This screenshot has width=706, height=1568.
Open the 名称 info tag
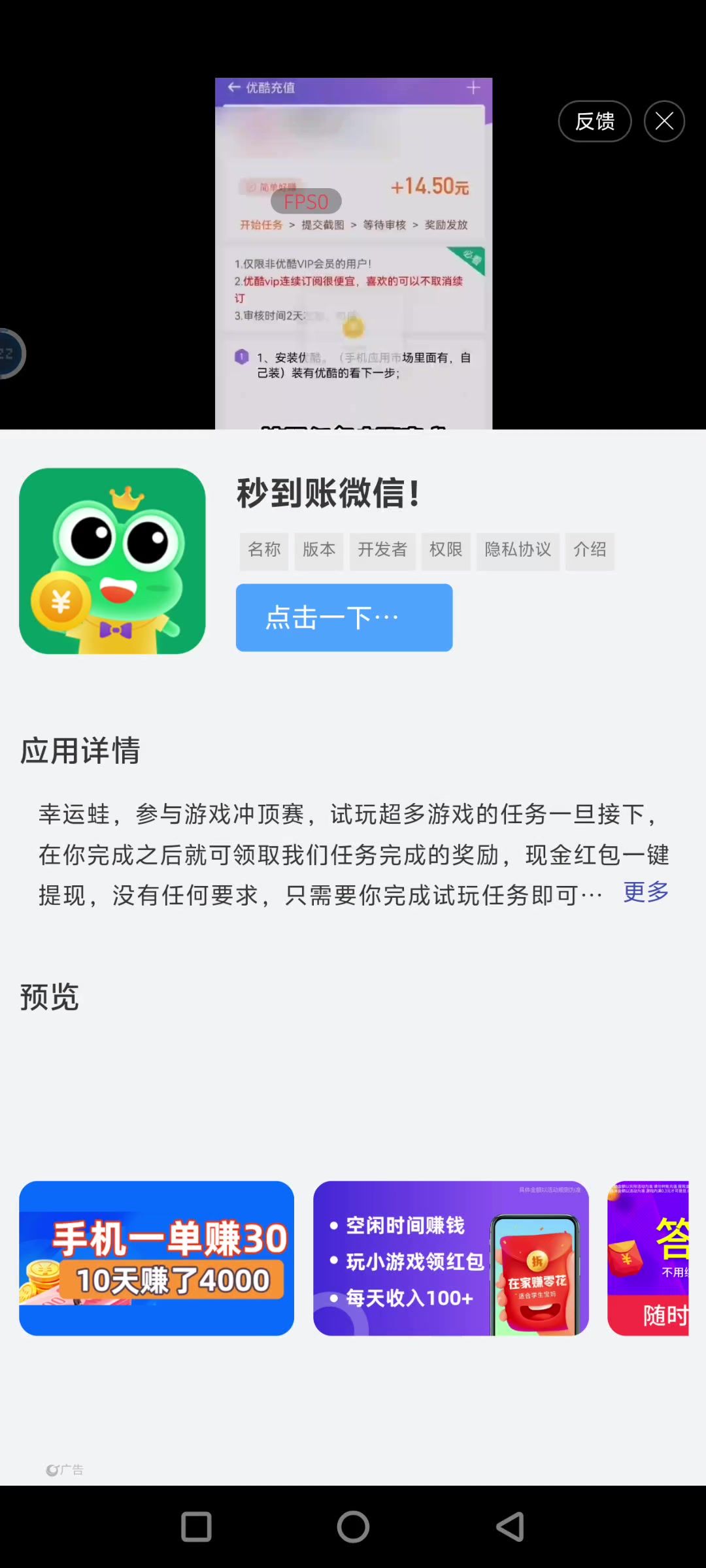click(x=264, y=550)
